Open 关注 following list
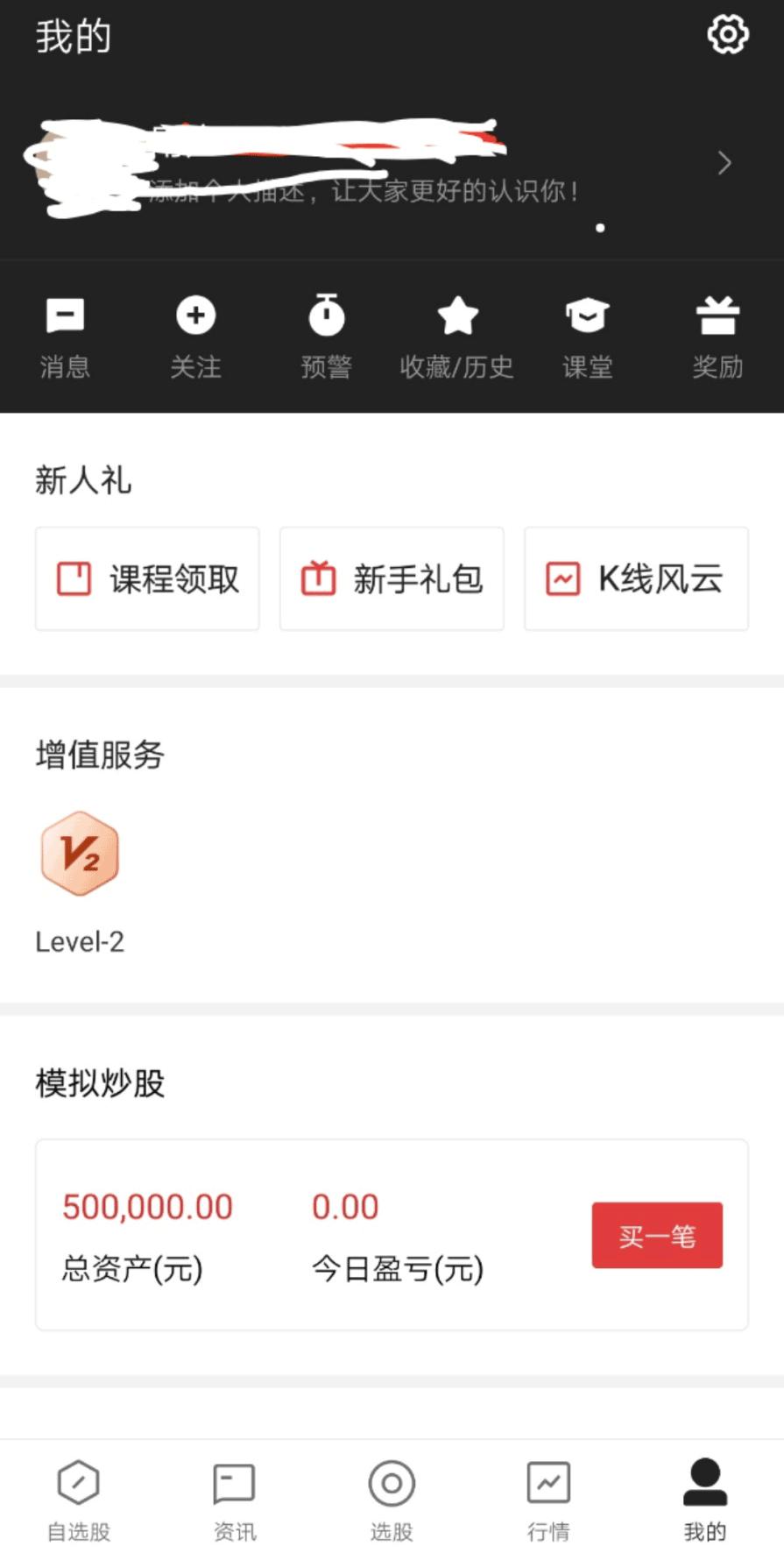 (195, 337)
